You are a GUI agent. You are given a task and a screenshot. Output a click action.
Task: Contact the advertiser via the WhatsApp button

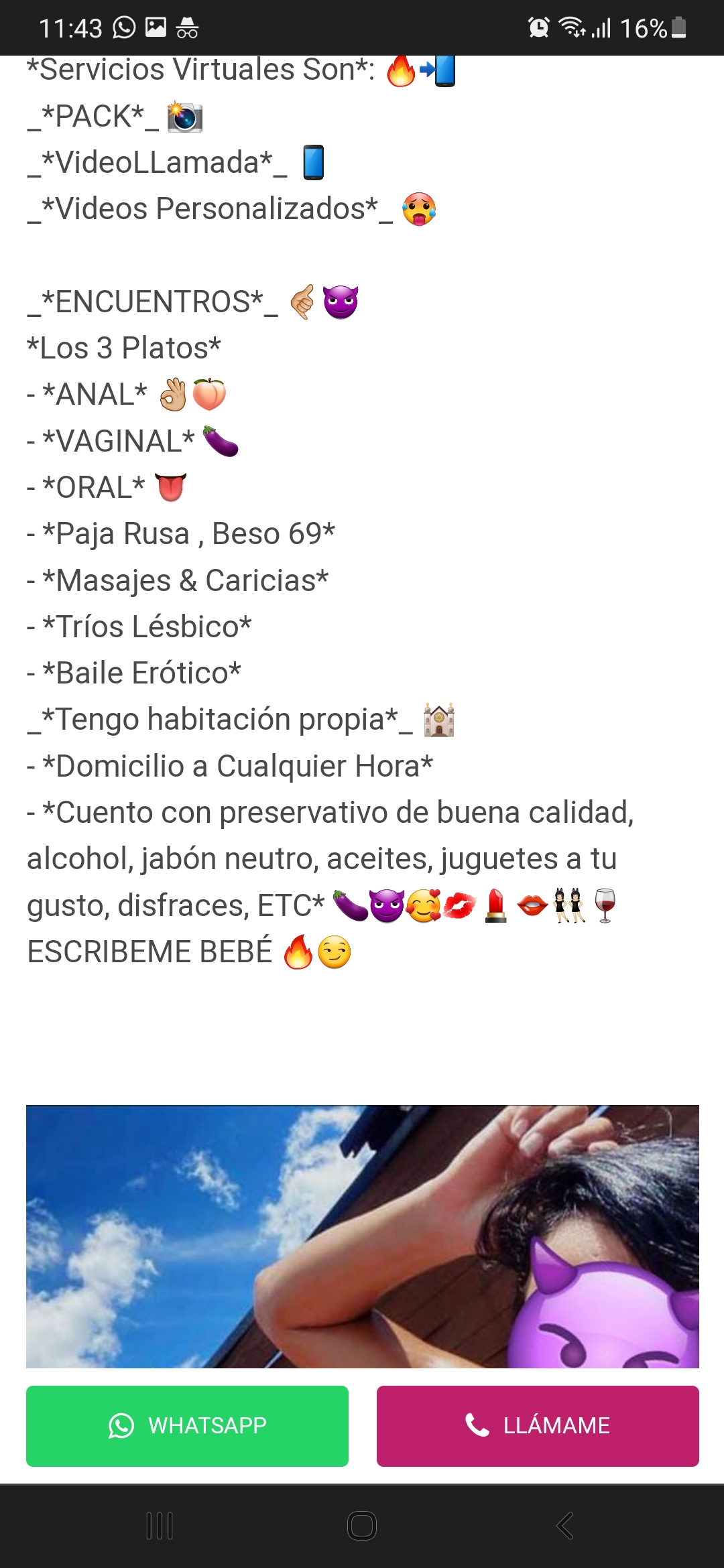187,1425
